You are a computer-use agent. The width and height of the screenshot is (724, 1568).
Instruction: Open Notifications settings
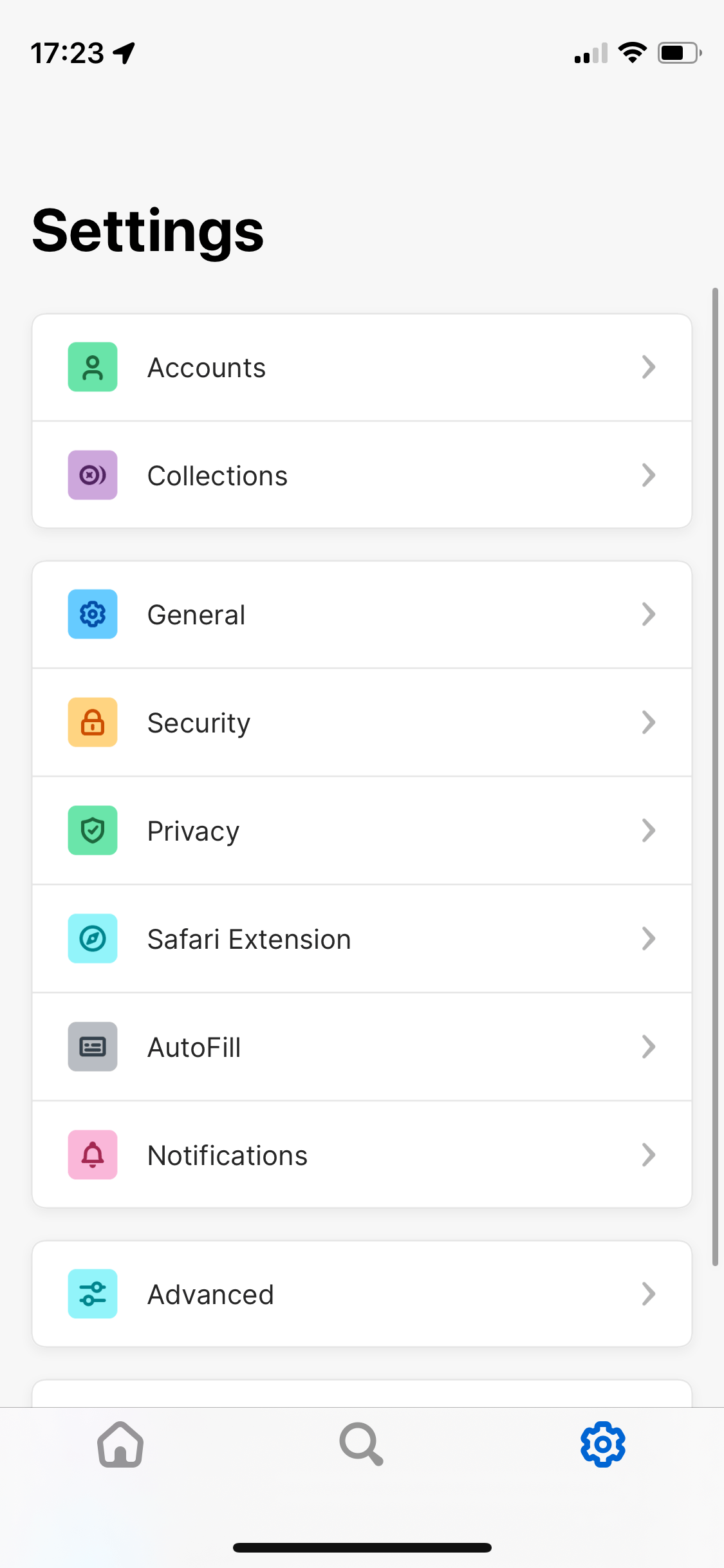(362, 1155)
